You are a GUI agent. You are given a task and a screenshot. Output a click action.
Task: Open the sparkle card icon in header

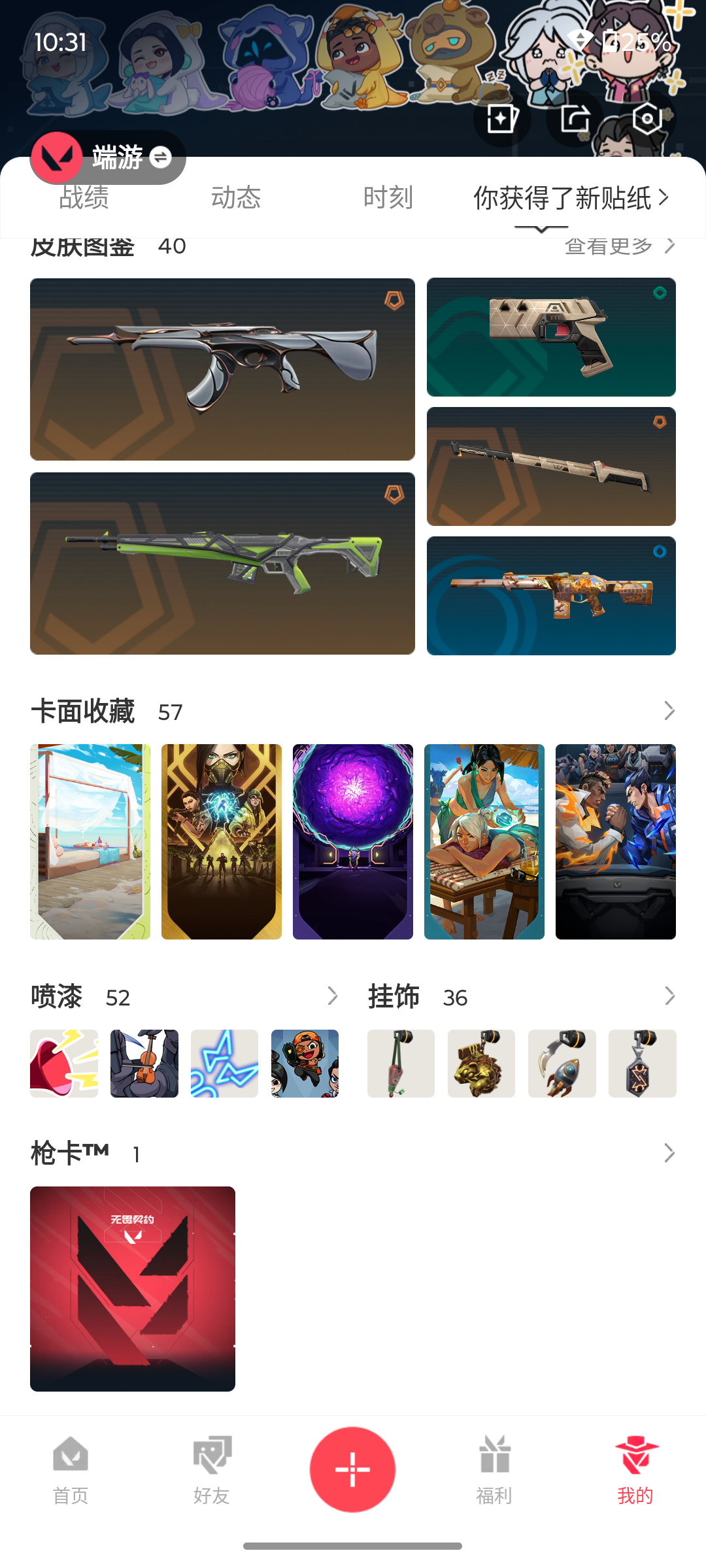point(502,119)
